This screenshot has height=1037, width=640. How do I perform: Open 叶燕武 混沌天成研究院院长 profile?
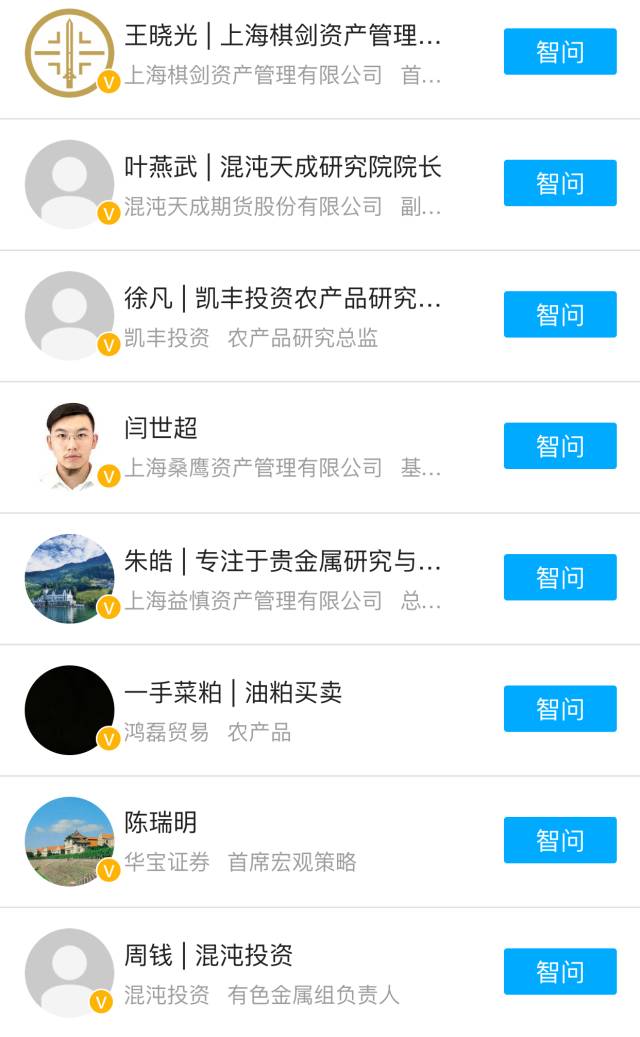click(x=282, y=184)
